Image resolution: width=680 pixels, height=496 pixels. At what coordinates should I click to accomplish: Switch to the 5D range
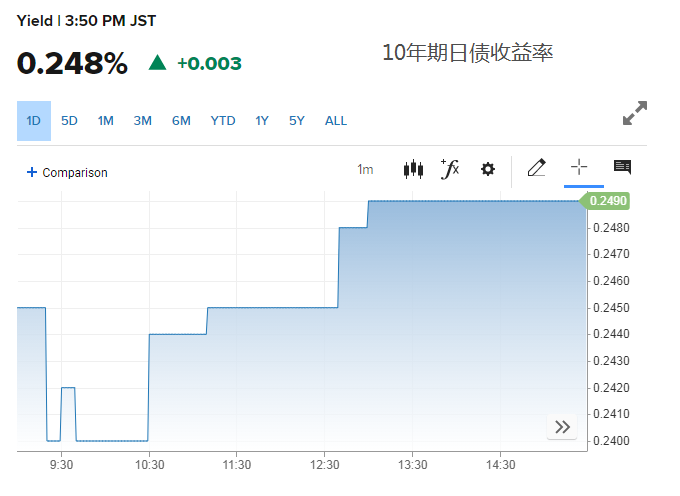coord(69,121)
